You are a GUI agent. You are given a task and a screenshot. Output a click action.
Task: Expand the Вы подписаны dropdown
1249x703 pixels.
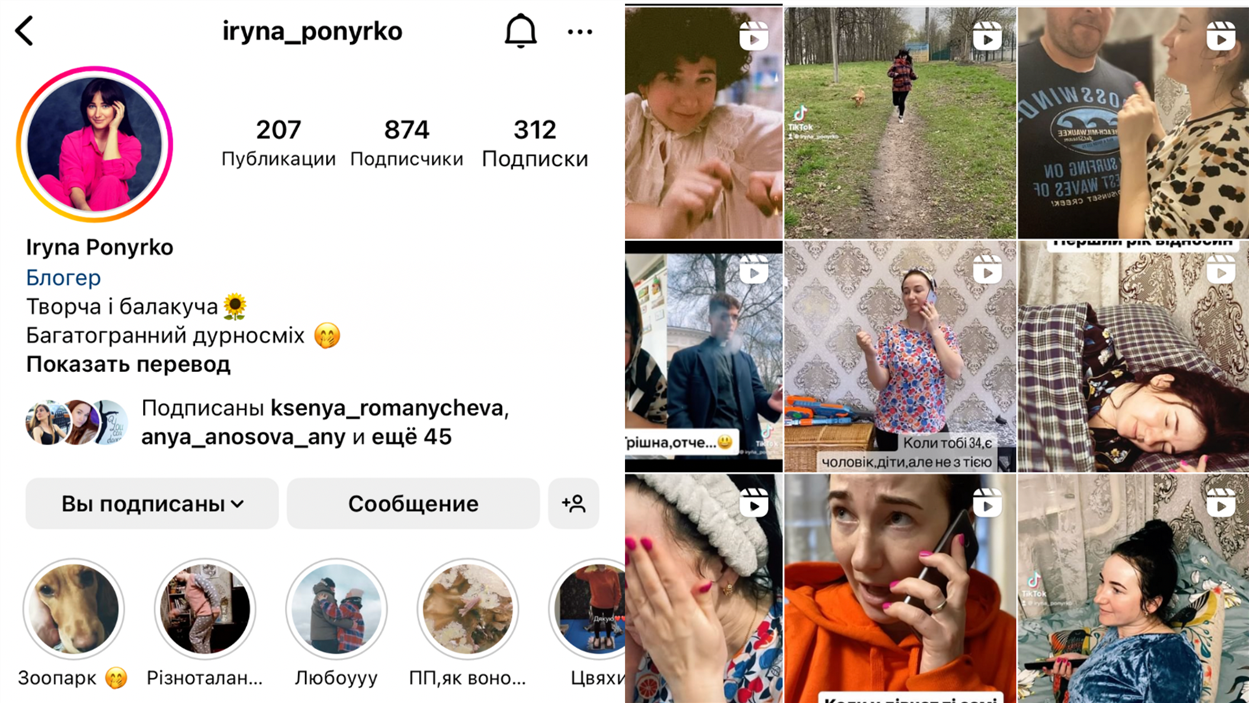point(152,503)
